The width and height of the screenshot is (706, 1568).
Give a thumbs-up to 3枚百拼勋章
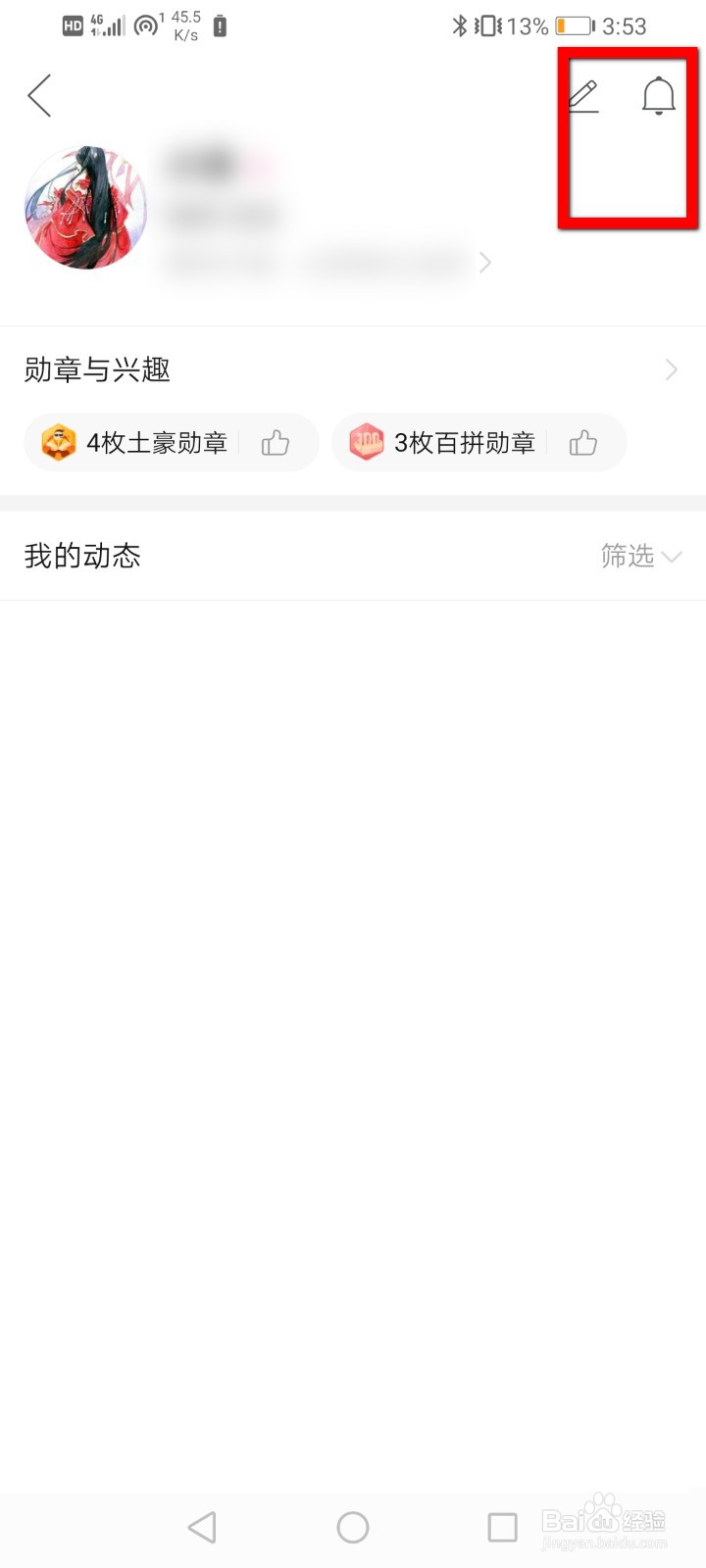582,442
